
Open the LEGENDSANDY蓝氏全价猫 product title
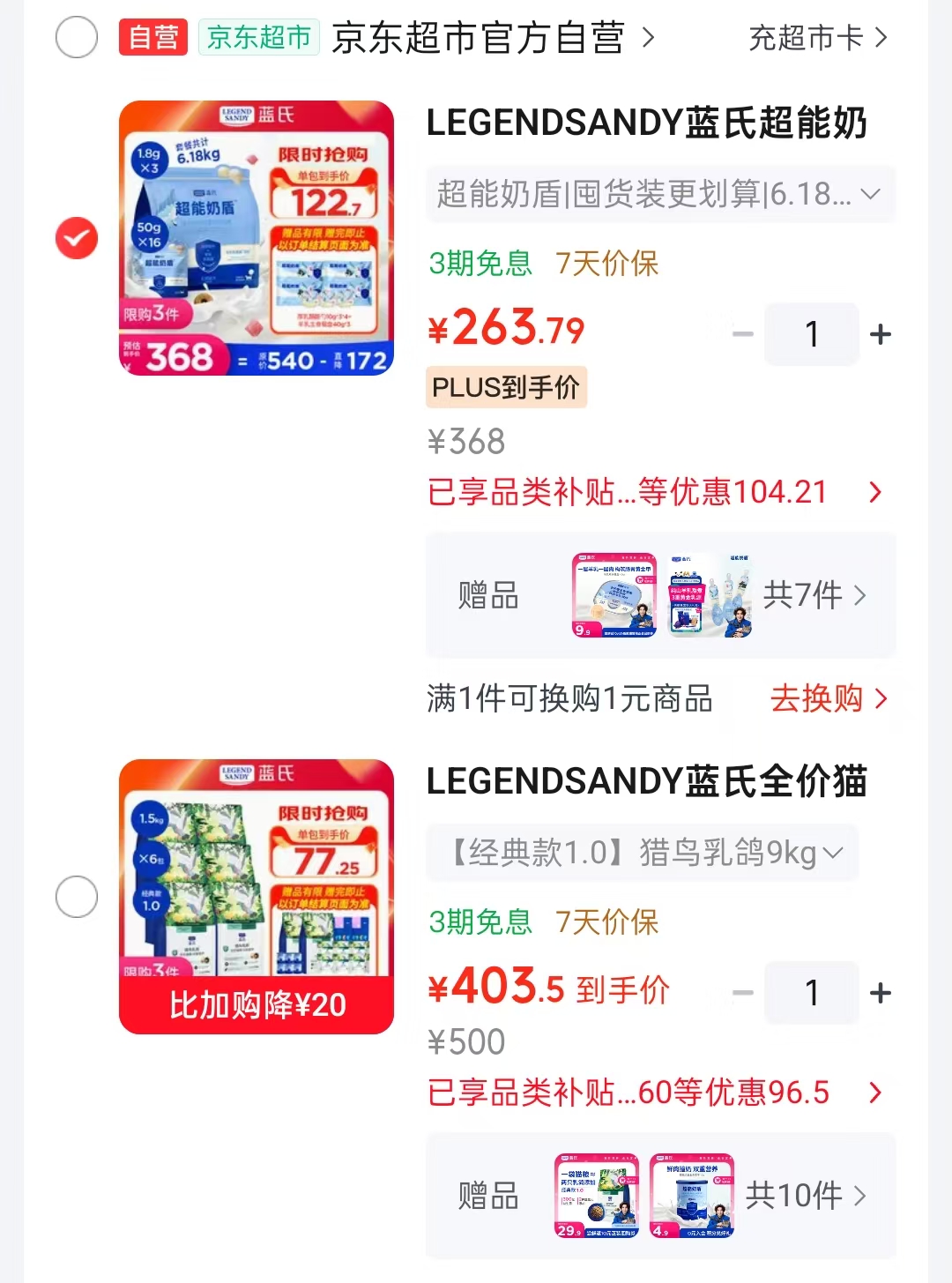[x=647, y=781]
